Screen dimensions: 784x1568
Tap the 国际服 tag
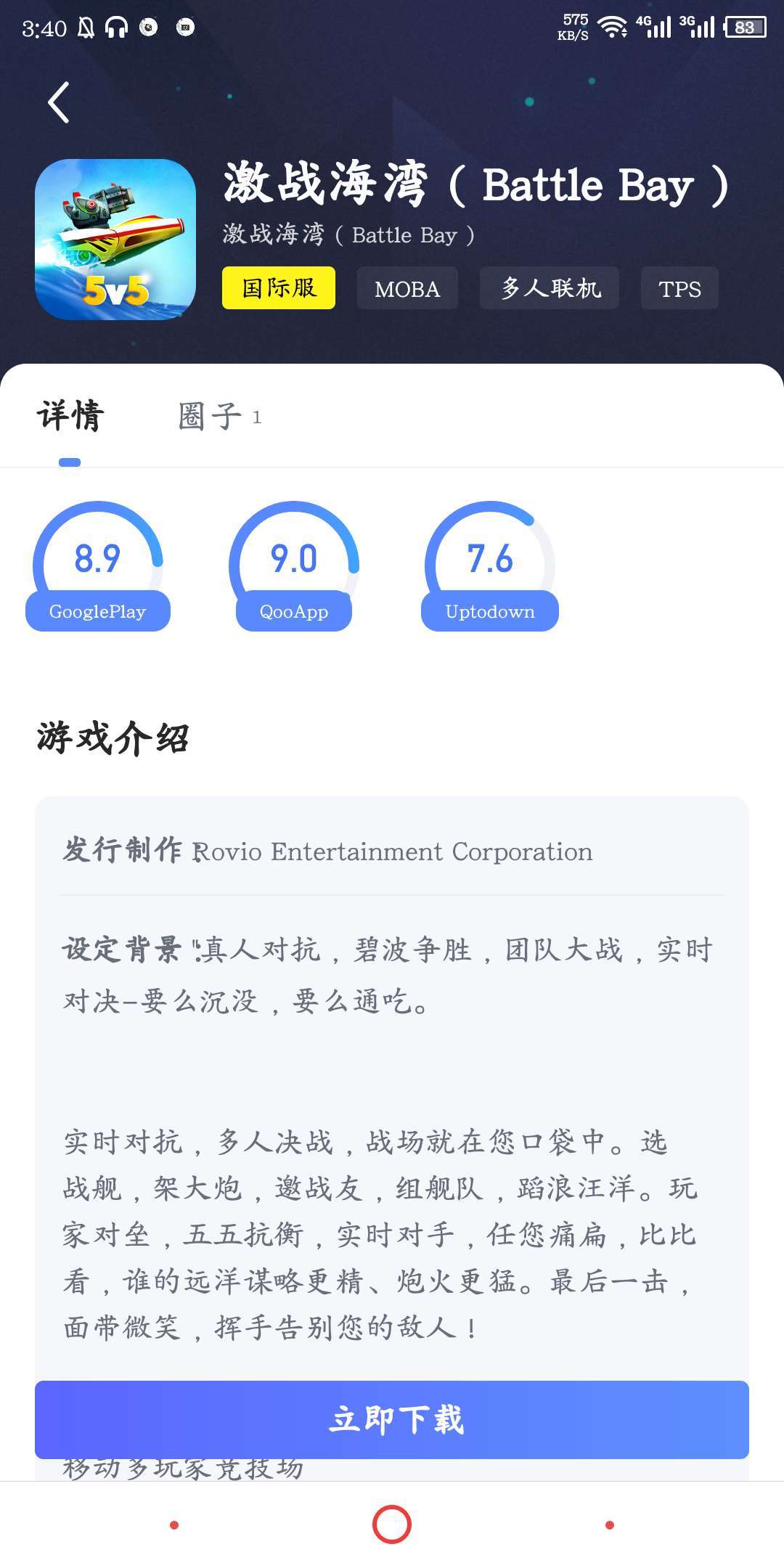pos(279,288)
